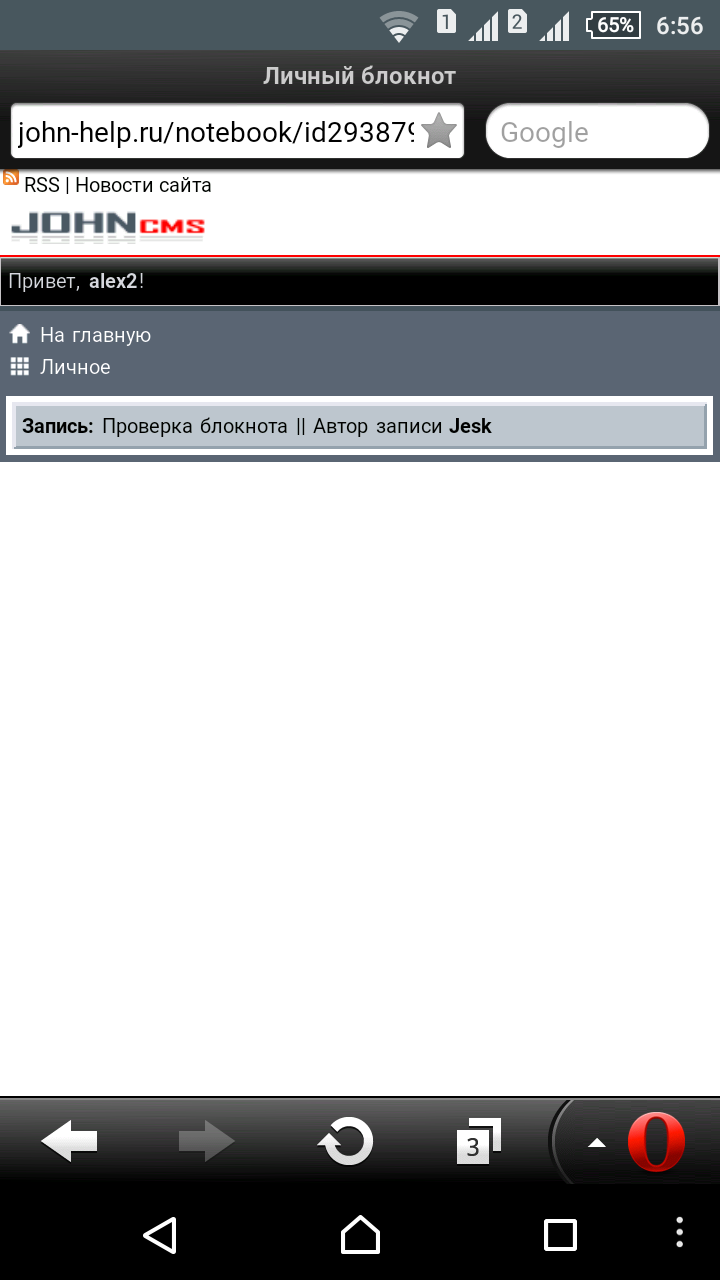The image size is (720, 1280).
Task: Bookmark this page with the star icon
Action: click(439, 132)
